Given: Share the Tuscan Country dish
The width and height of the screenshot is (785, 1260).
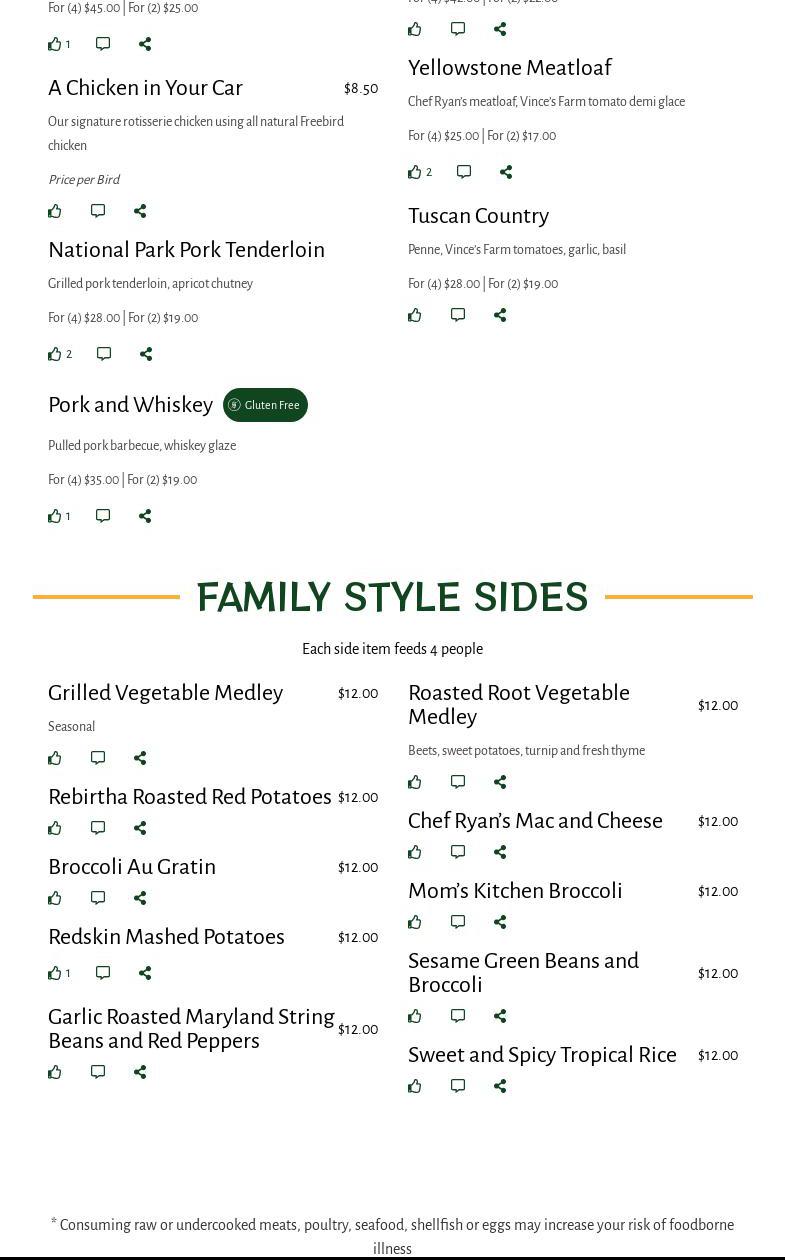Looking at the screenshot, I should [500, 315].
